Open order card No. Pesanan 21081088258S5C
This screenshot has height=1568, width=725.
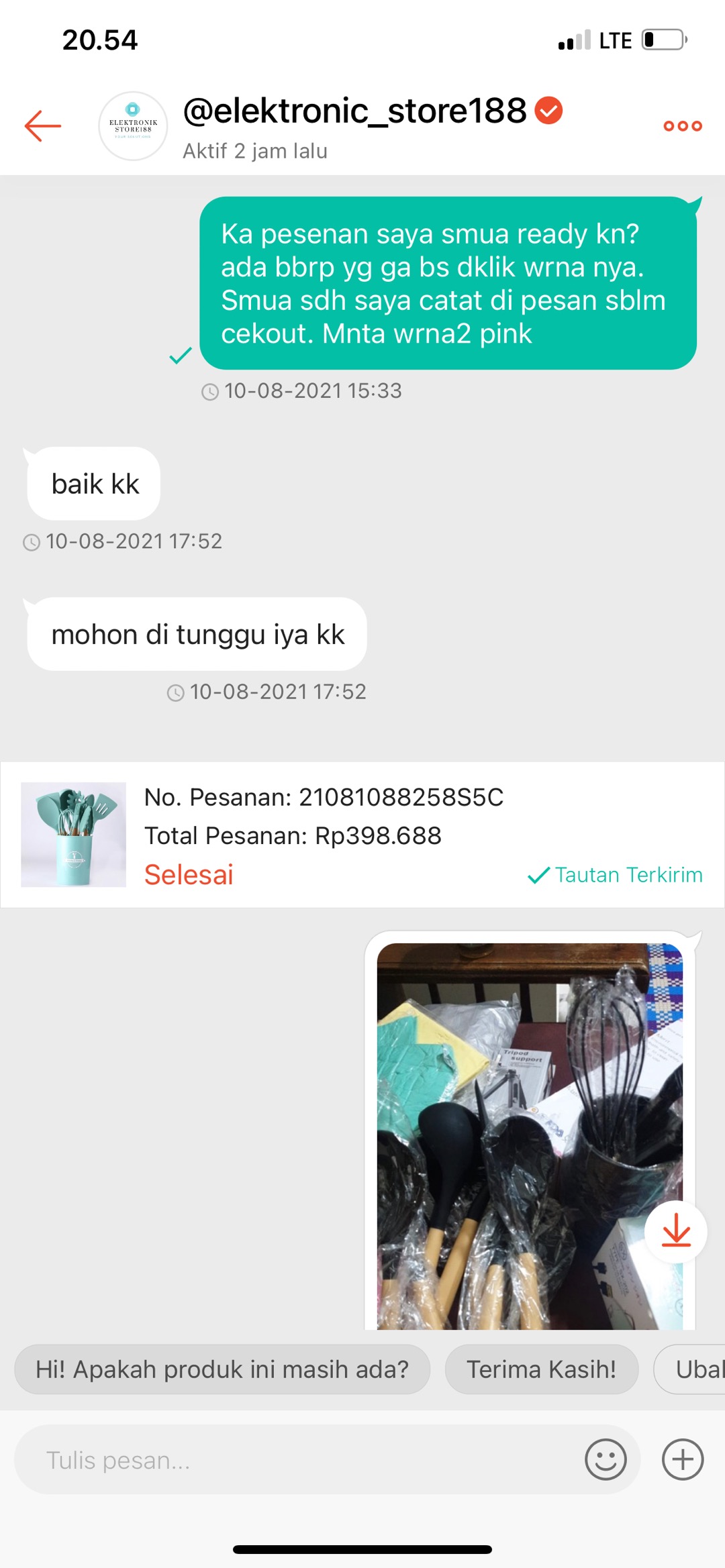point(362,835)
